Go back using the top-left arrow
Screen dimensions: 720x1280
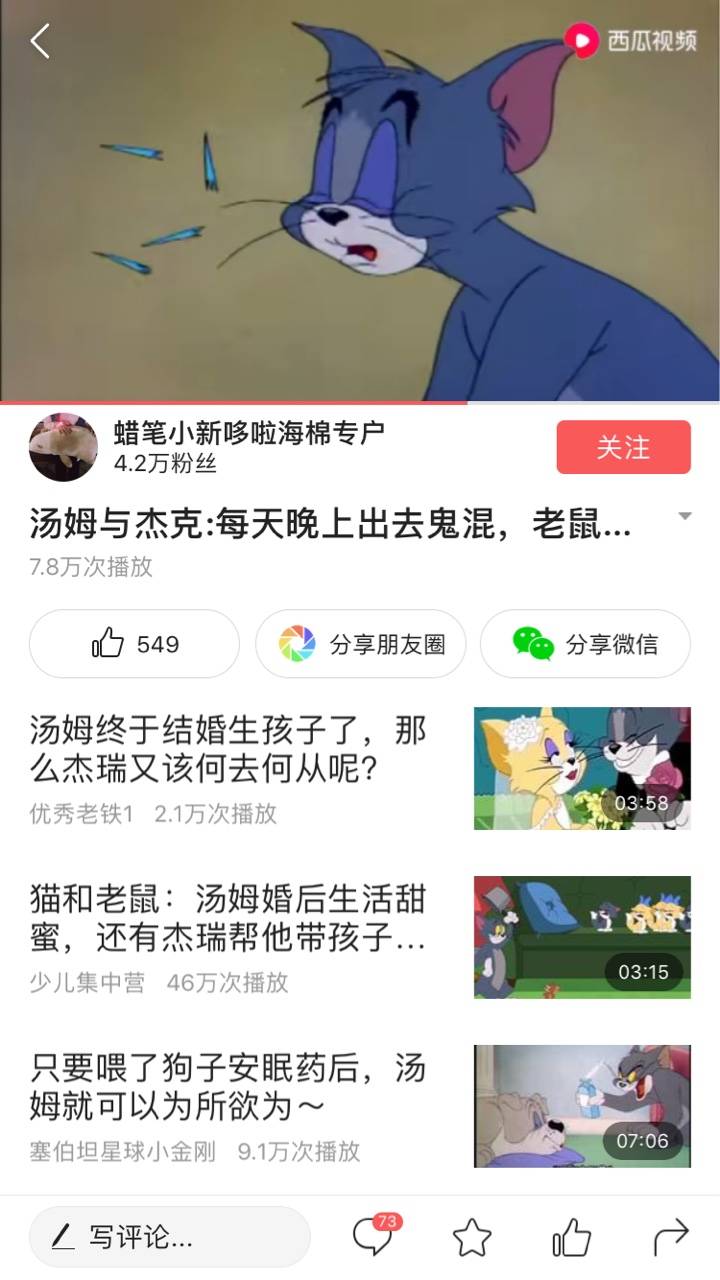(40, 42)
